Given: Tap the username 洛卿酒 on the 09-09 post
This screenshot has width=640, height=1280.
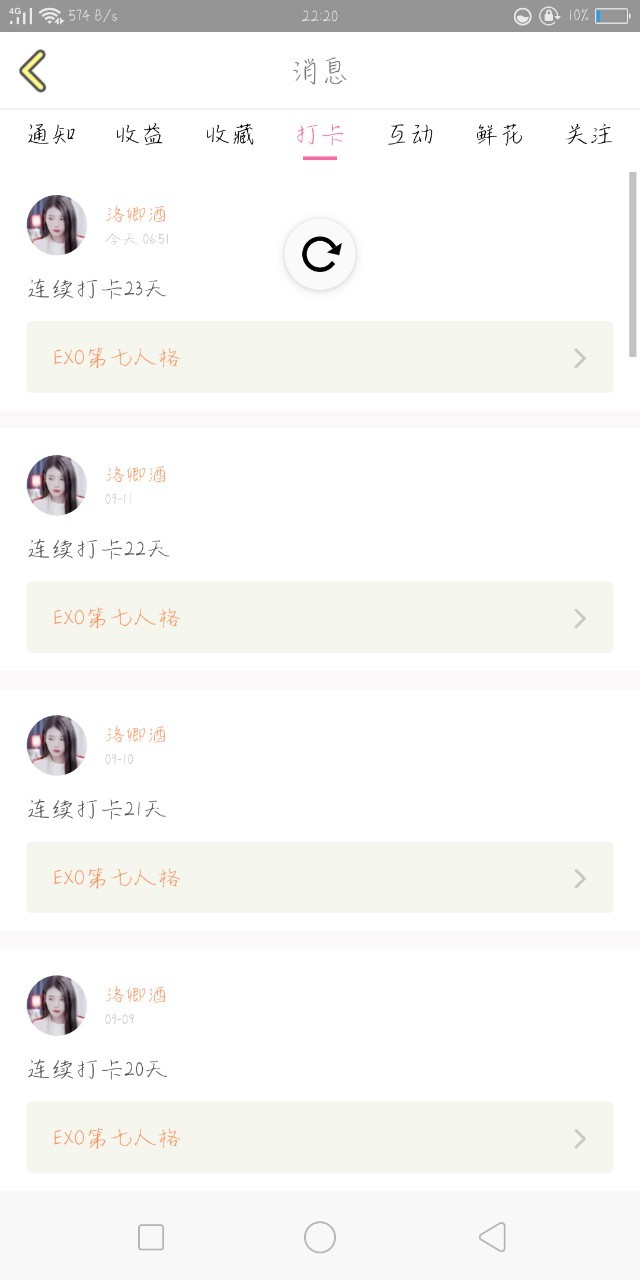Looking at the screenshot, I should pos(136,994).
